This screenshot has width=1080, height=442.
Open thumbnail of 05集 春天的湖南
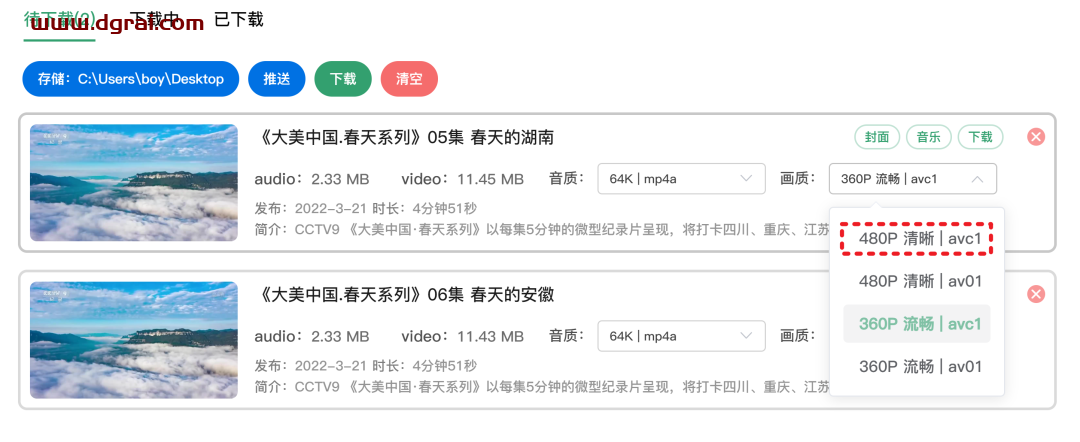[x=134, y=183]
